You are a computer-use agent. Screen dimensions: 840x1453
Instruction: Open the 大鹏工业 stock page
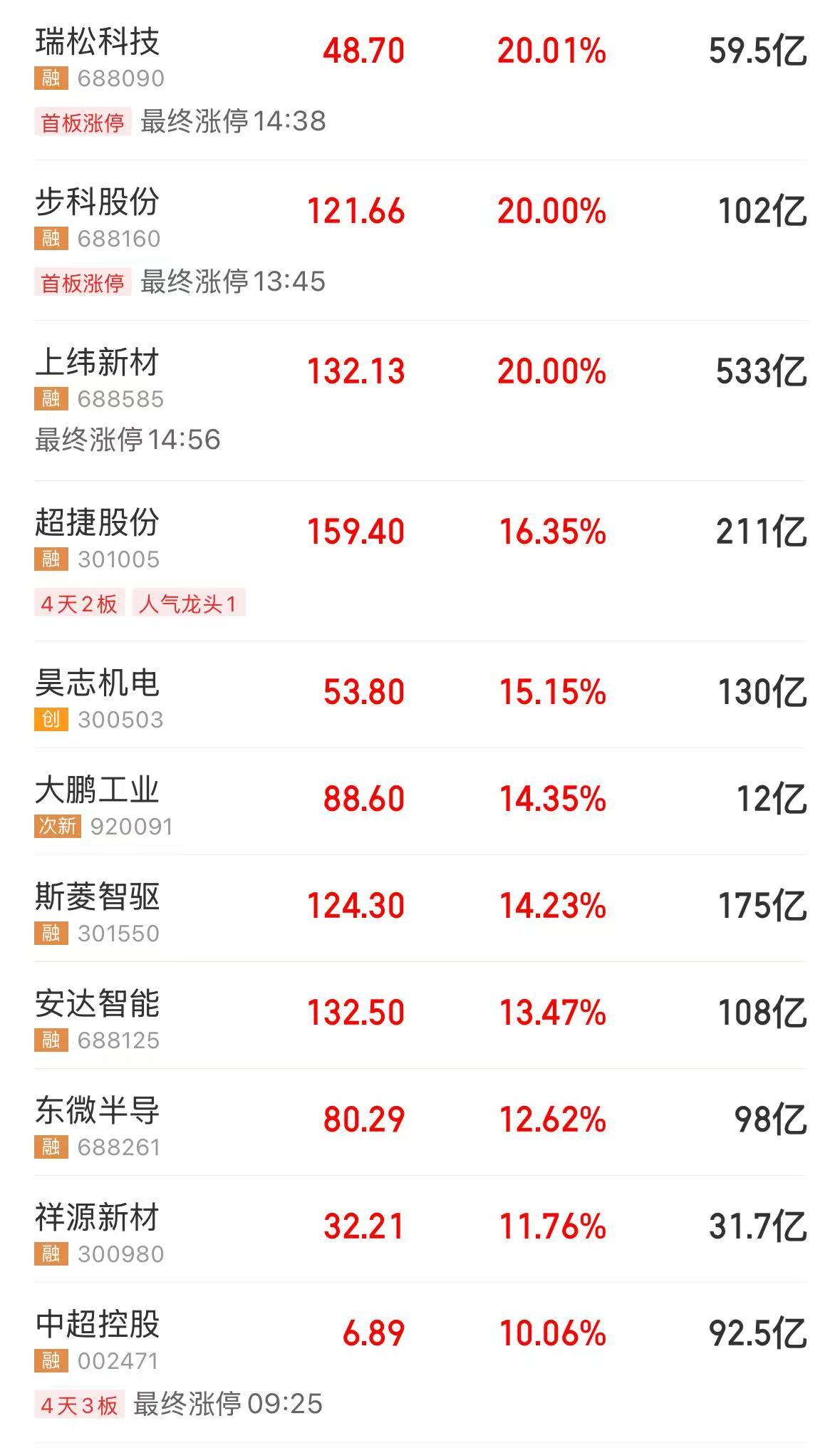tap(98, 790)
